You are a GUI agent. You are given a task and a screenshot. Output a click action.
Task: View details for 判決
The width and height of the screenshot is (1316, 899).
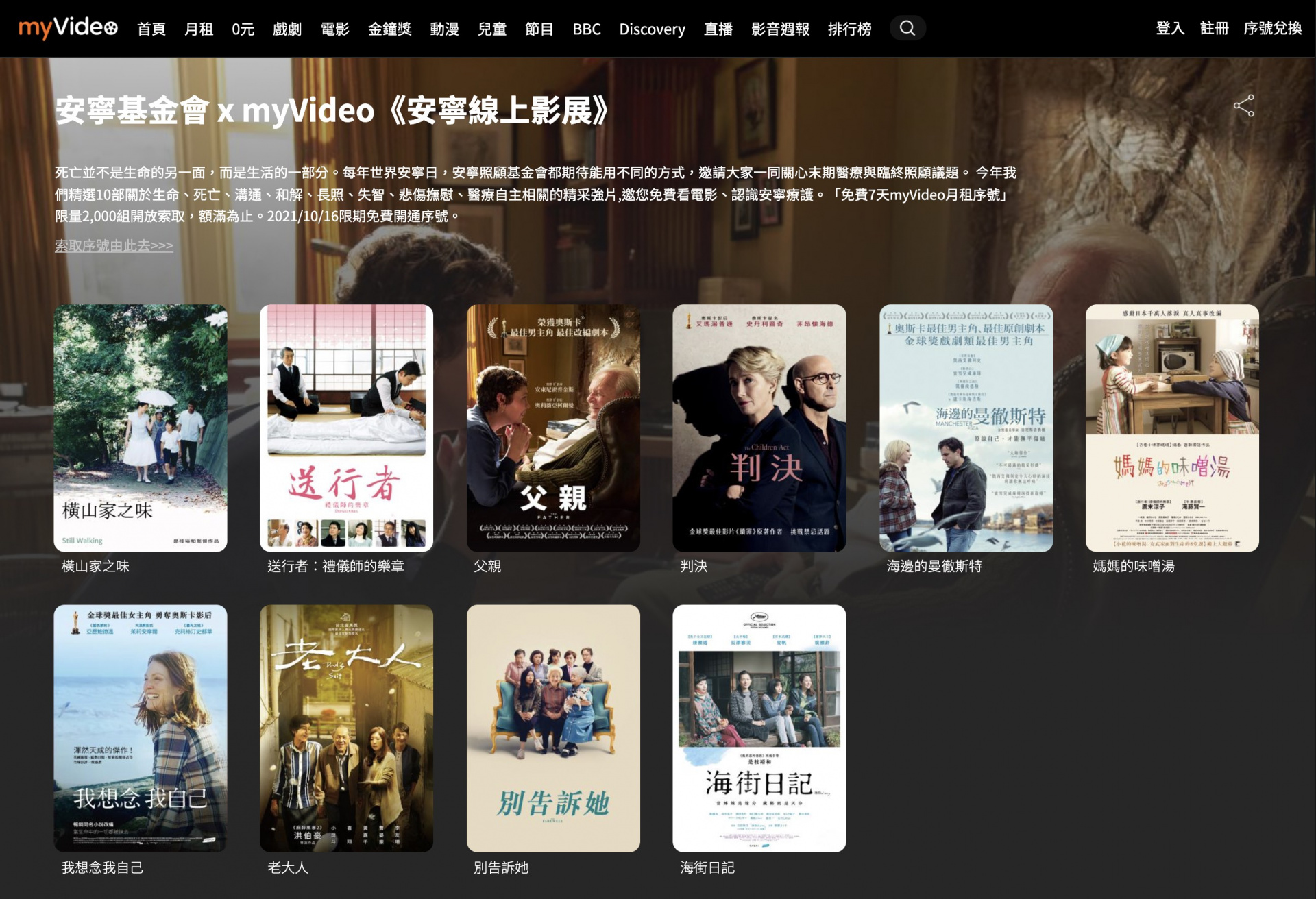759,428
